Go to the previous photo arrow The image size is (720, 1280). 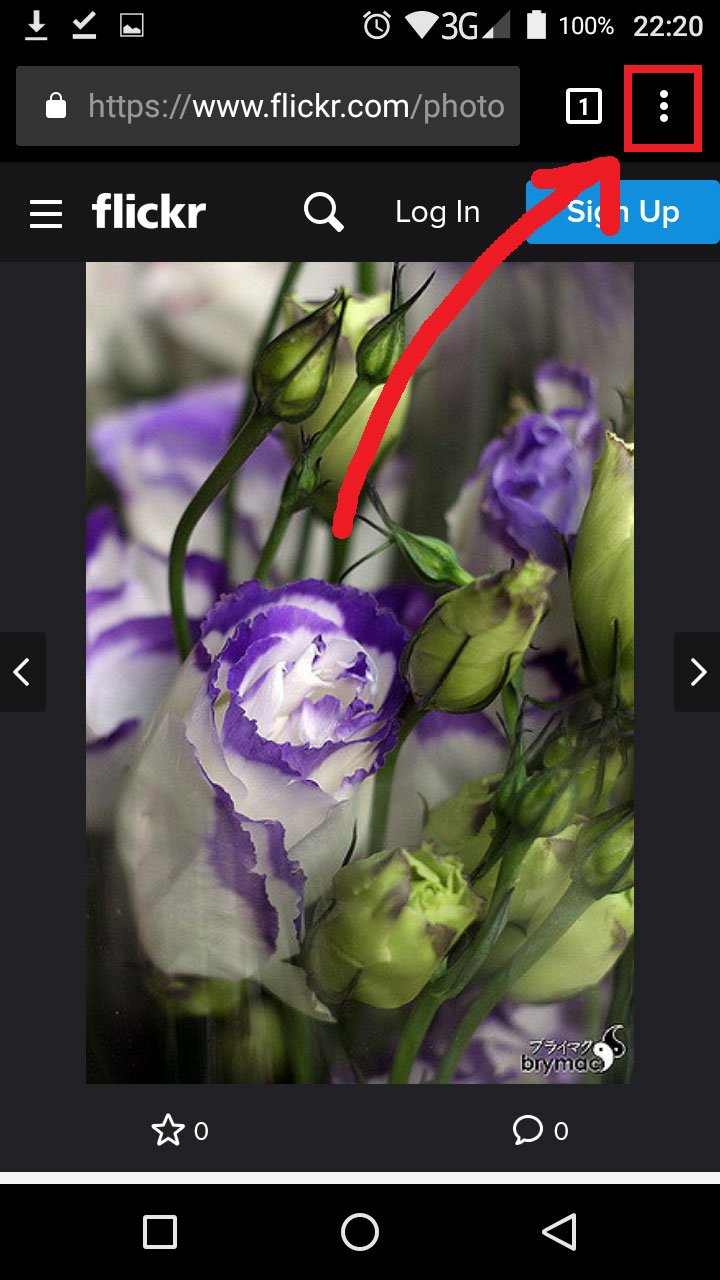click(x=22, y=672)
